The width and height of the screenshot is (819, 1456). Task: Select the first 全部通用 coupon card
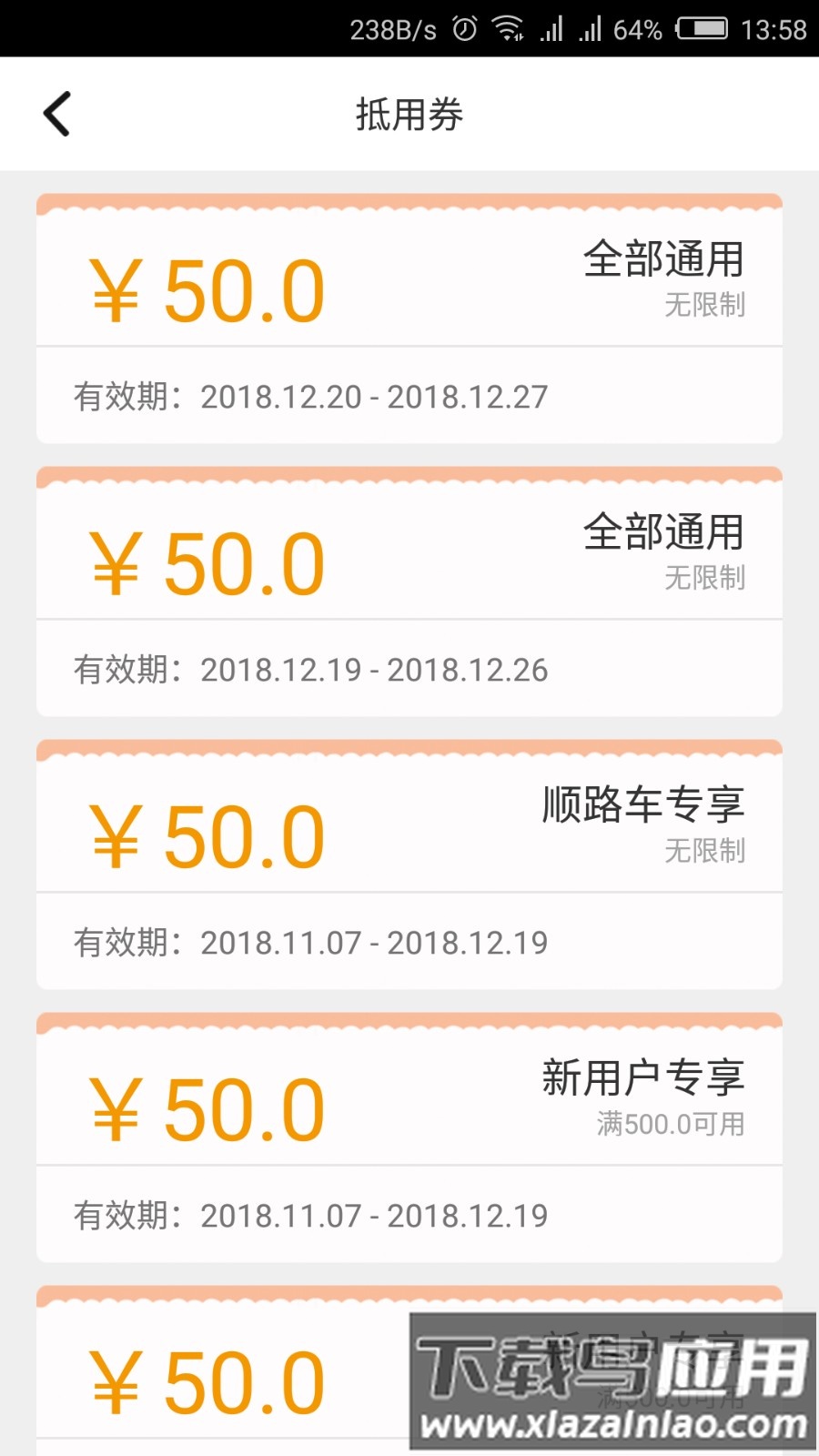coord(409,314)
